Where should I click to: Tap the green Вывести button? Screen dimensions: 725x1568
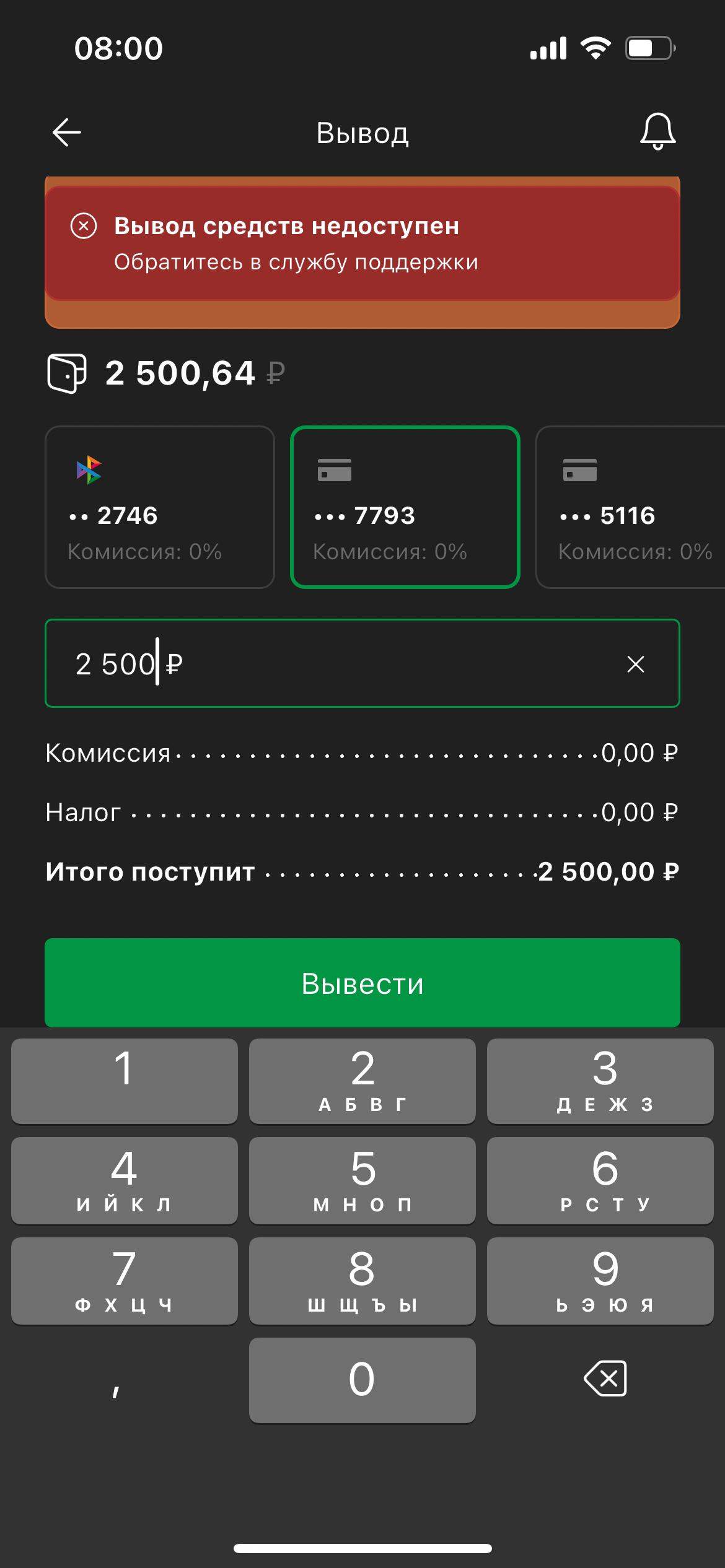click(x=362, y=983)
